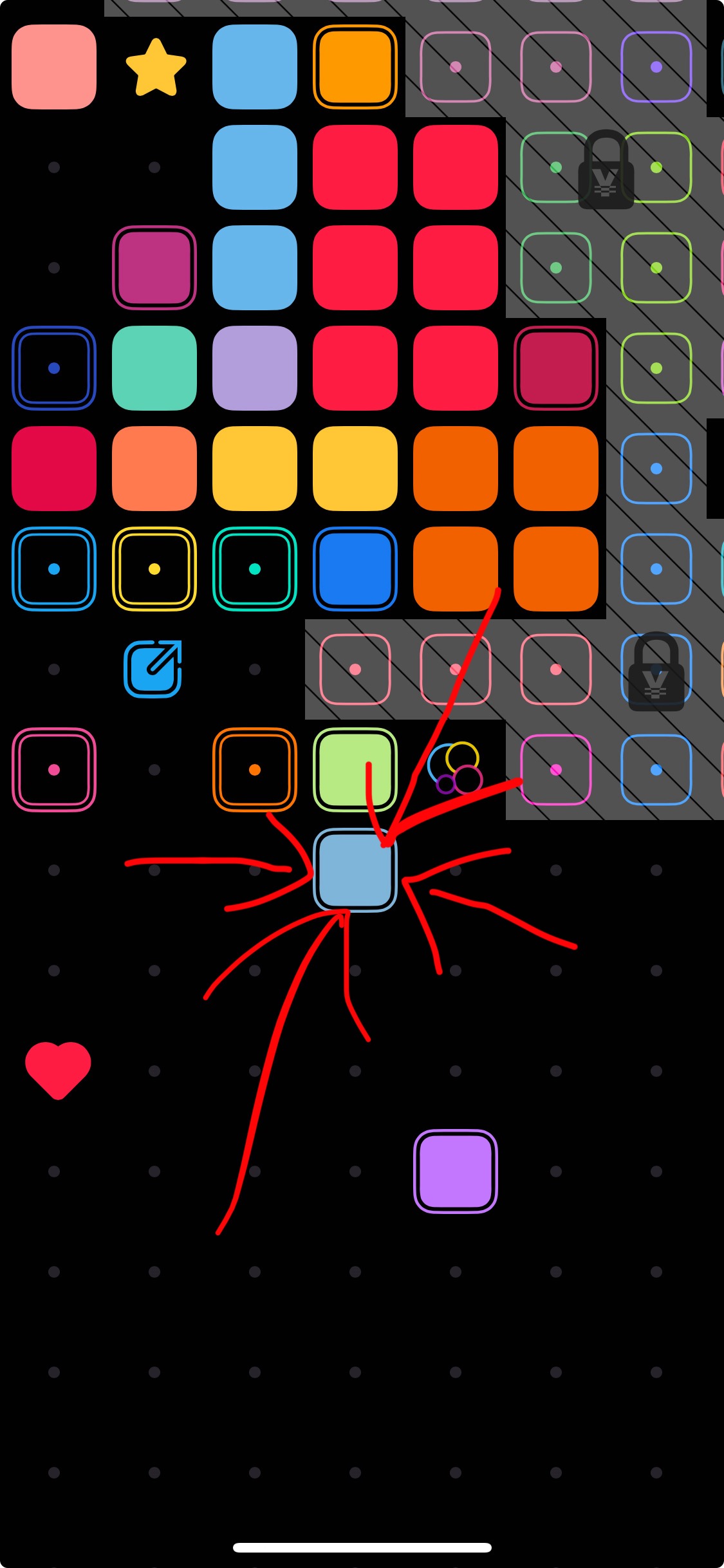Select the turquoise outlined square with dot

coord(255,569)
